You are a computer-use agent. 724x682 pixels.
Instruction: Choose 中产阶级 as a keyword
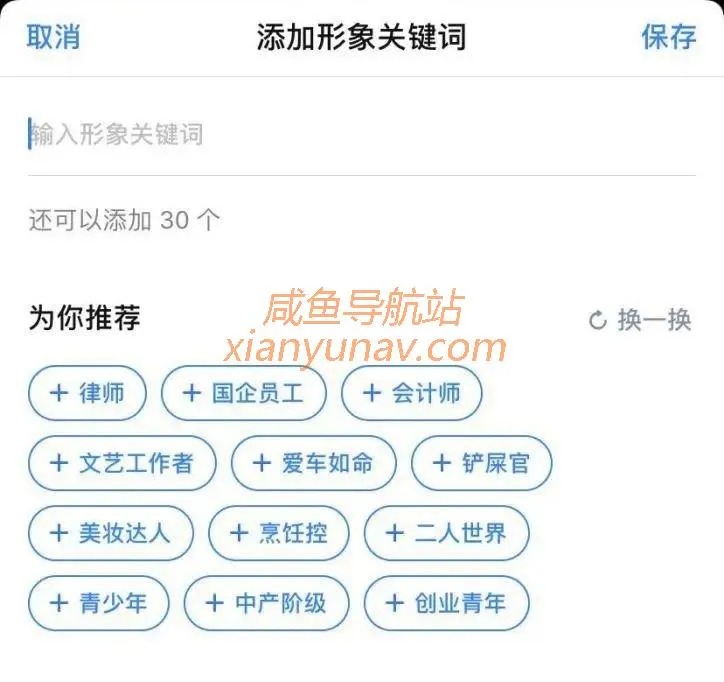click(x=267, y=603)
